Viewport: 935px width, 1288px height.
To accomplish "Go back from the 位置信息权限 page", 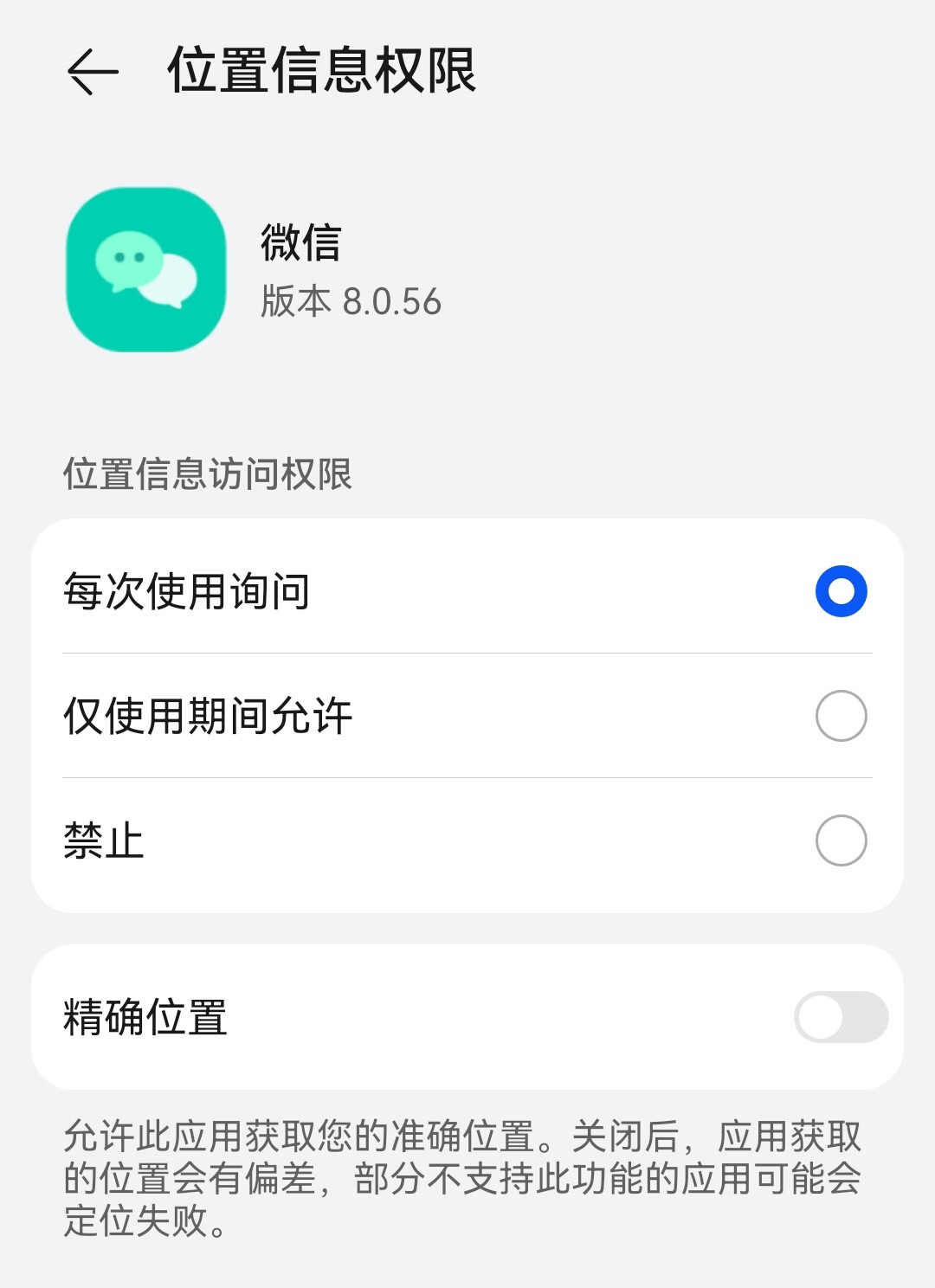I will (x=92, y=71).
